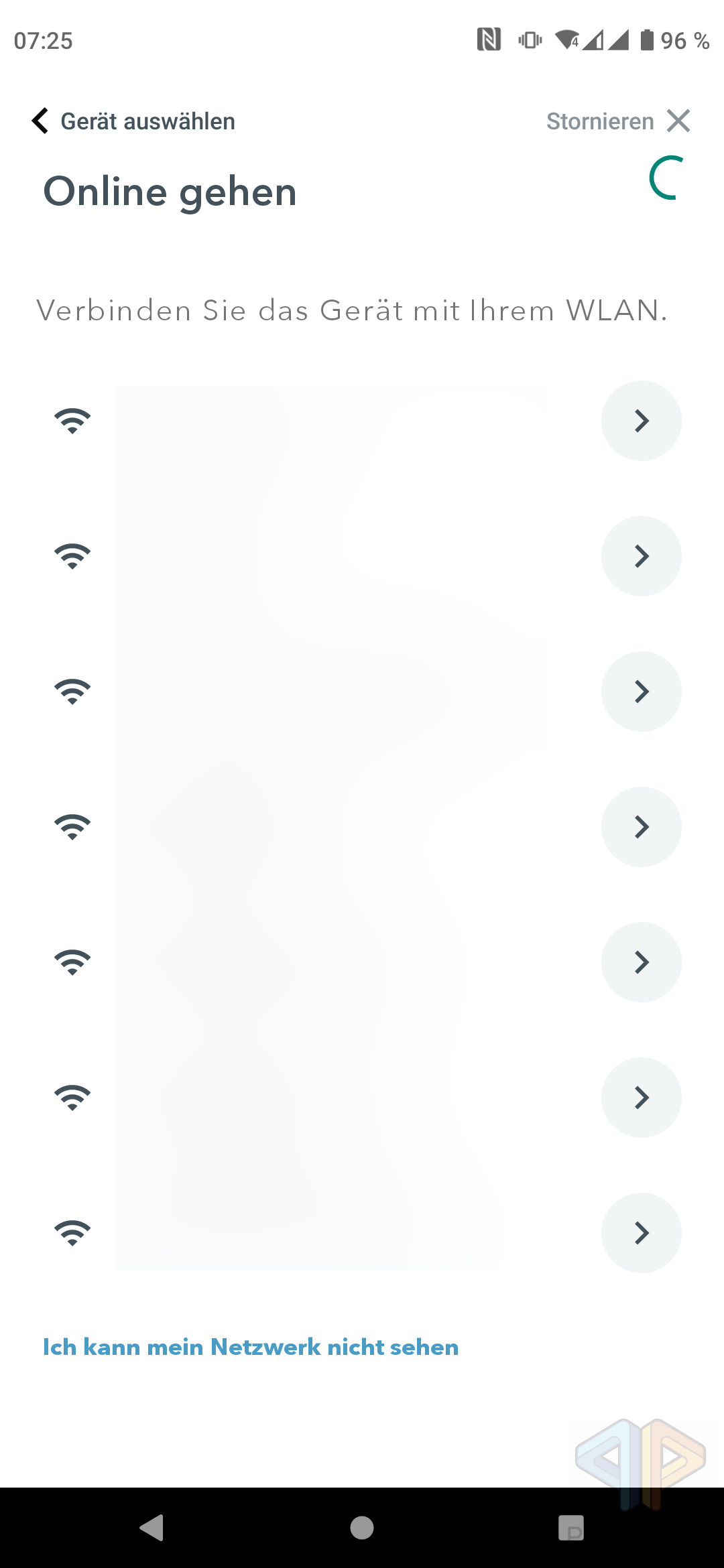
Task: Open the fourth Wi-Fi network entry
Action: coord(641,827)
